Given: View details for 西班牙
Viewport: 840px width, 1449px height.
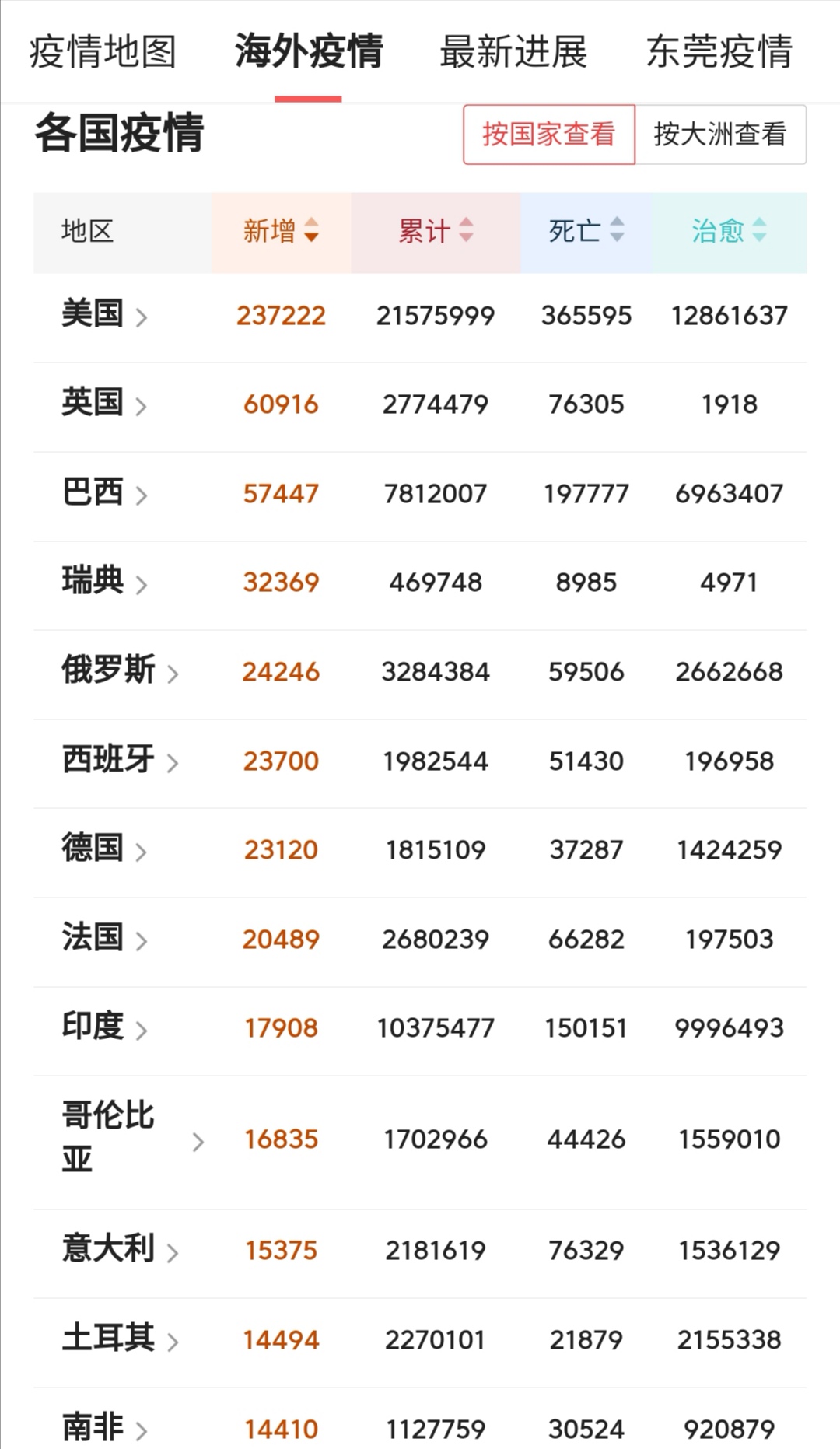Looking at the screenshot, I should click(119, 761).
